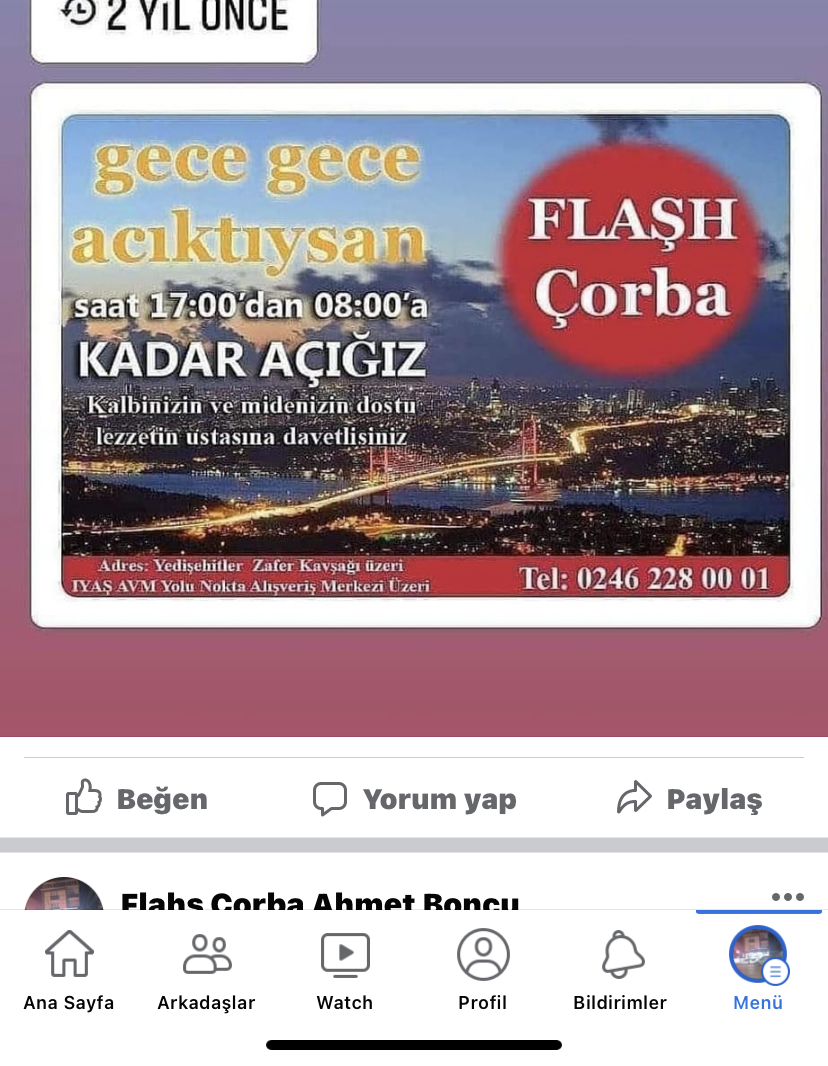Click the like thumb icon beside Beğen
The image size is (828, 1066).
pos(83,797)
